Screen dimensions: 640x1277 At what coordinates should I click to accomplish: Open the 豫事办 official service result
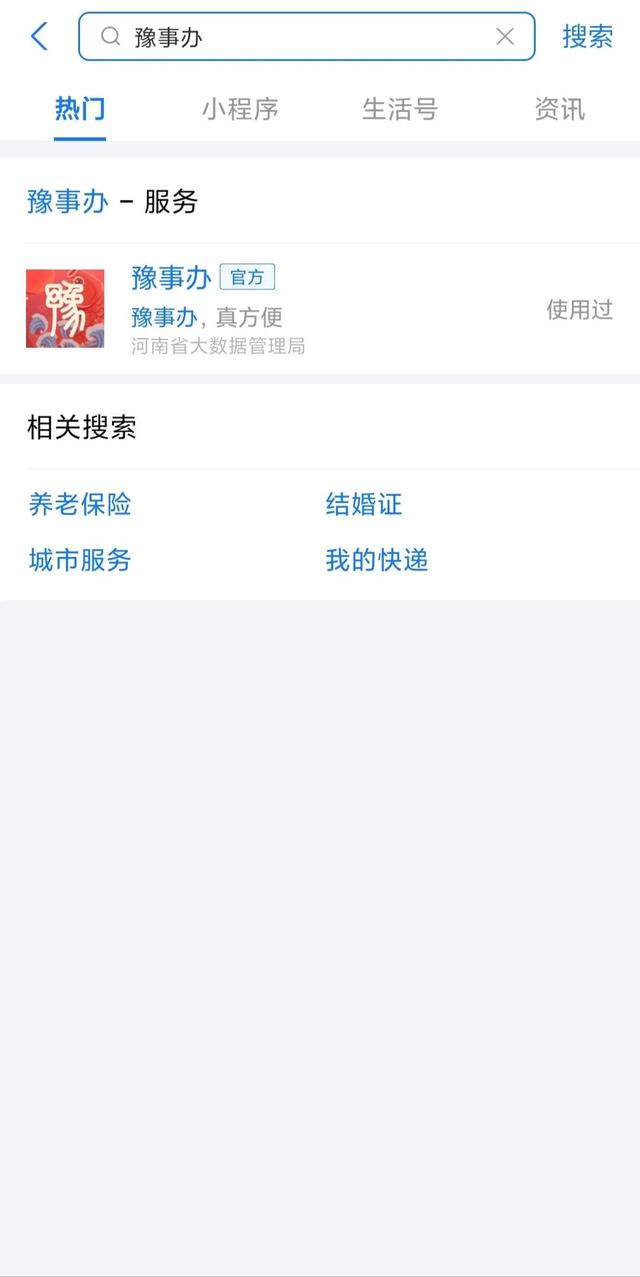[x=300, y=309]
